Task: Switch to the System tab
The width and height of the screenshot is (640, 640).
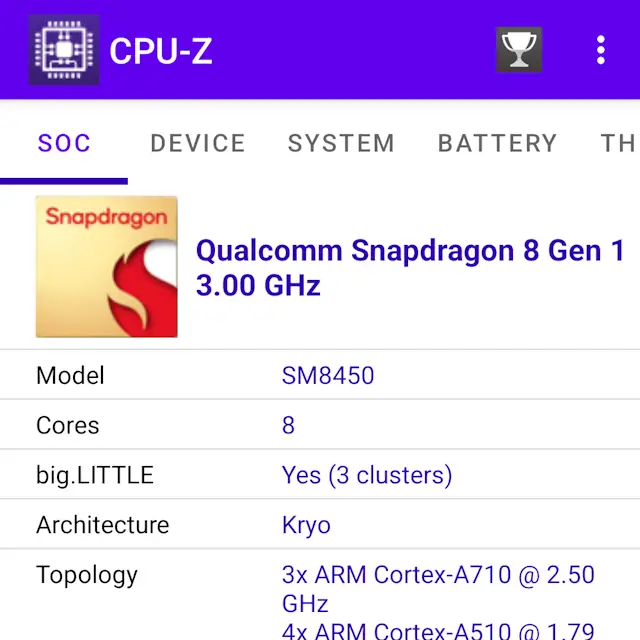Action: tap(341, 143)
